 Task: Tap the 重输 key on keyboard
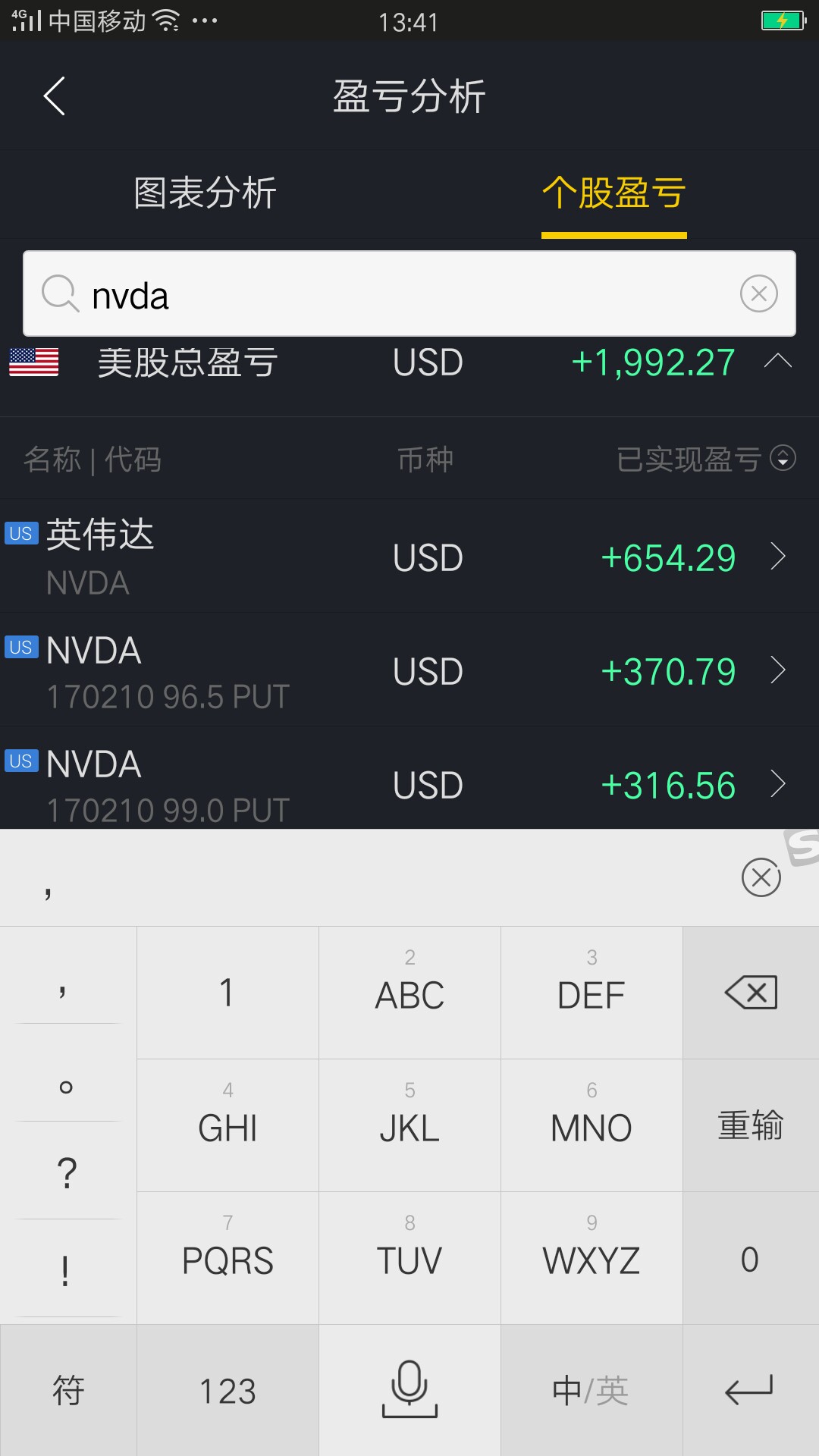pos(750,1125)
